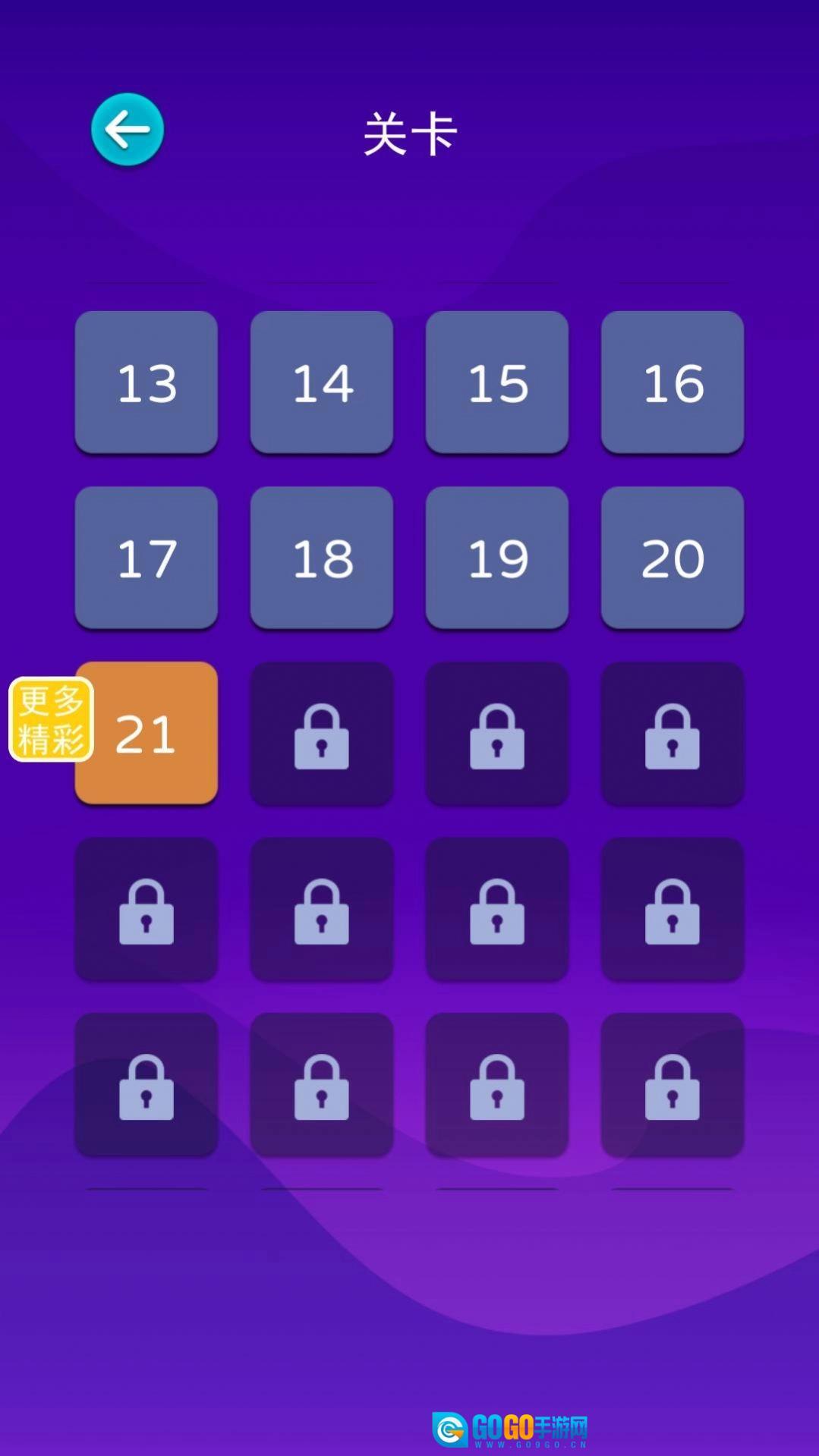Viewport: 819px width, 1456px height.
Task: Open the 更多精彩 yellow badge
Action: pos(51,719)
